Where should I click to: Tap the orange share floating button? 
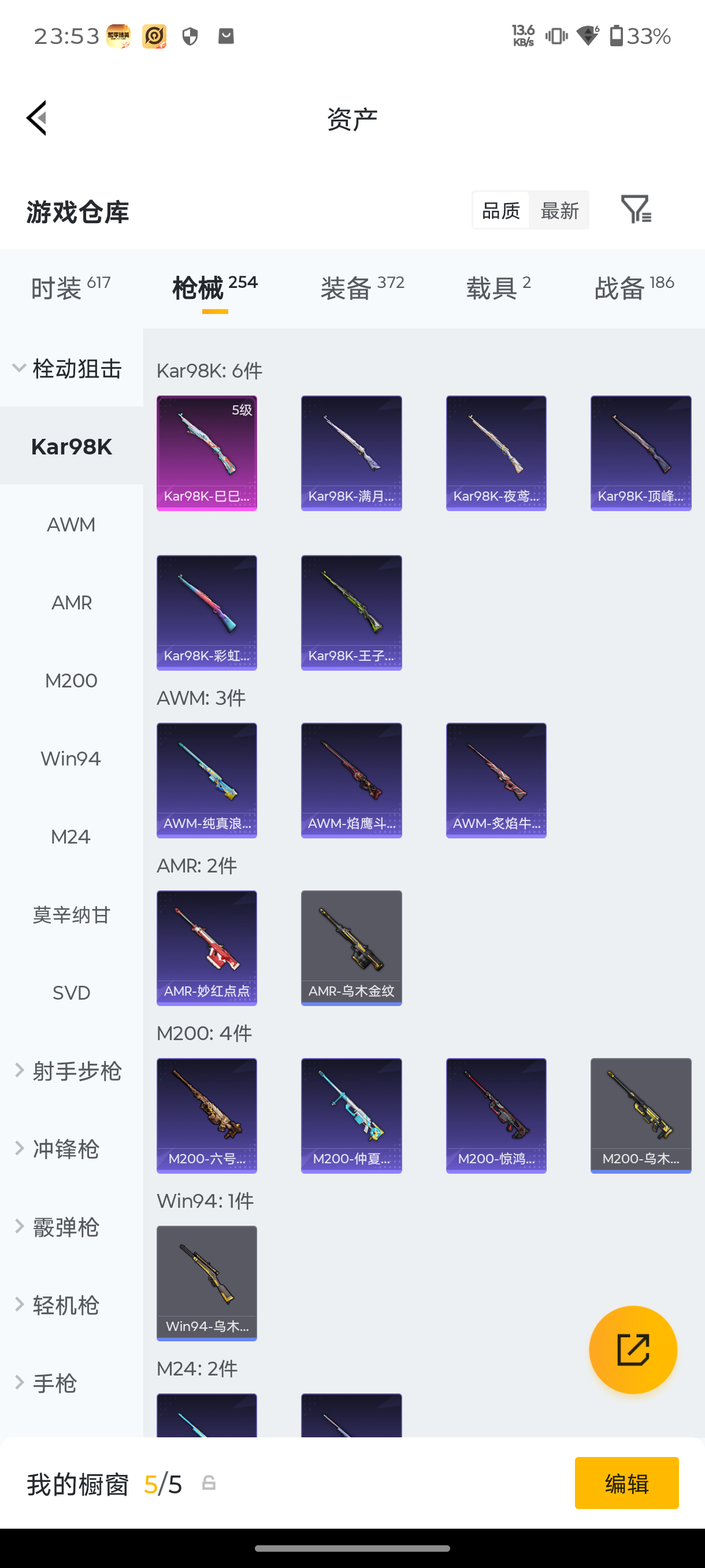point(633,1349)
